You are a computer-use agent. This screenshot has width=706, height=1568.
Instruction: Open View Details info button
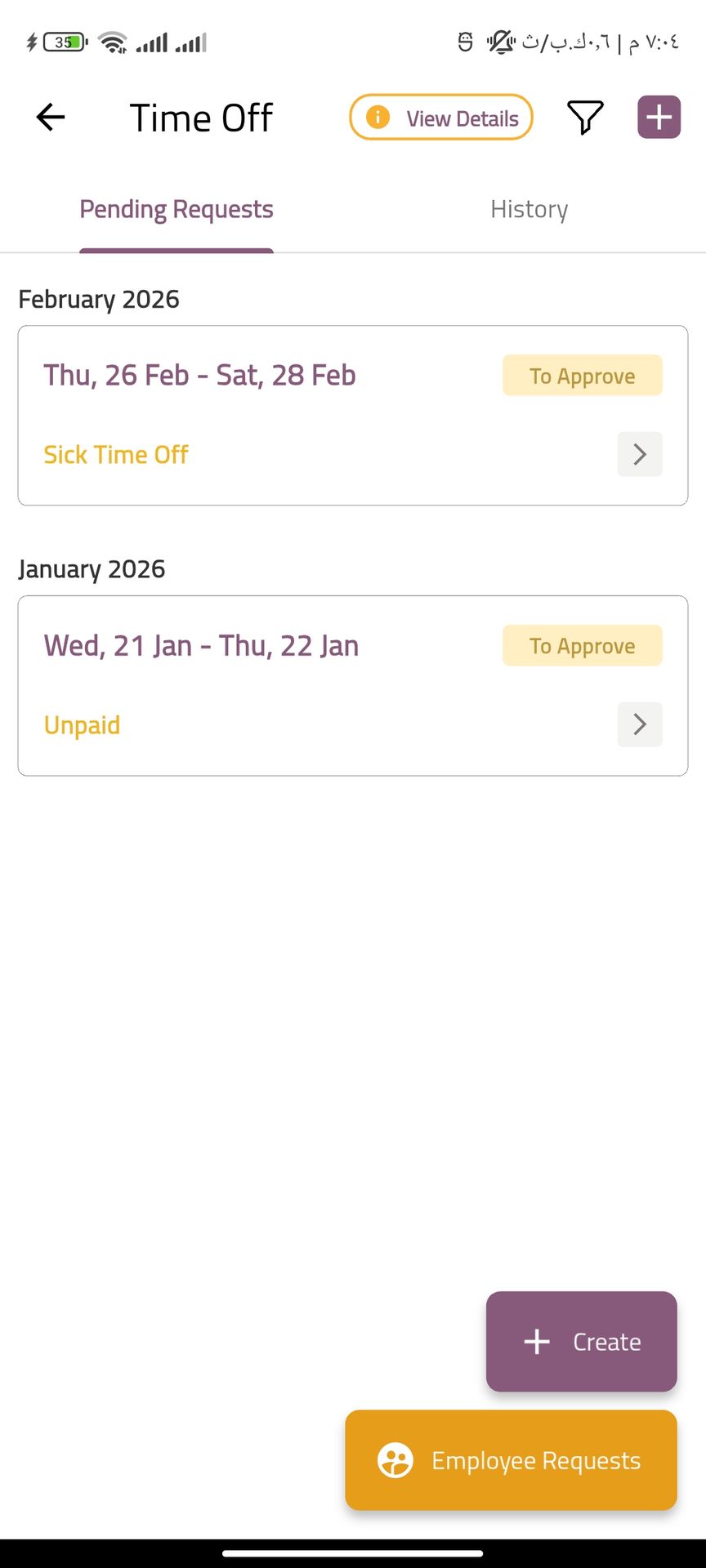[441, 118]
